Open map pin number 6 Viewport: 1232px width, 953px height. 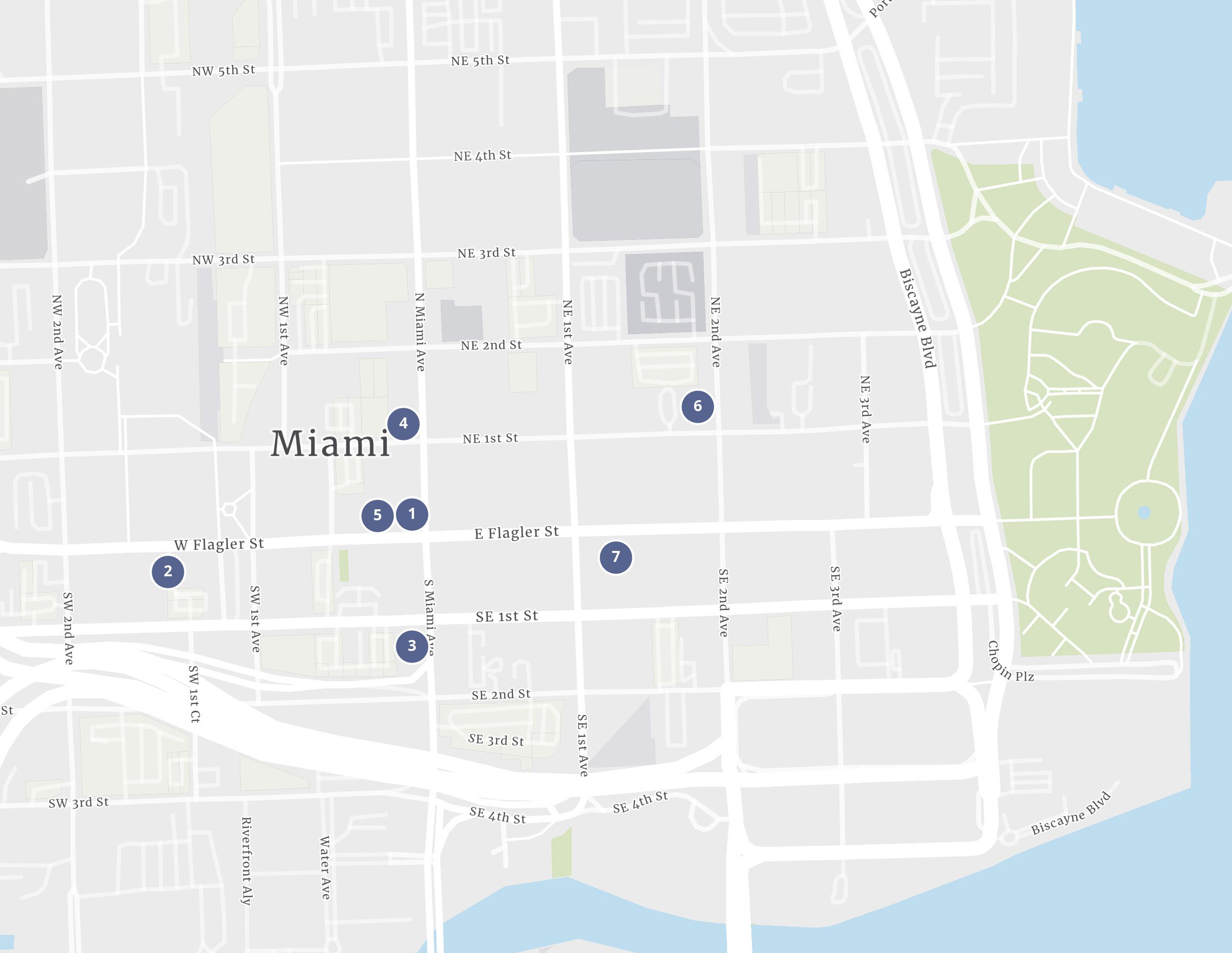point(698,406)
